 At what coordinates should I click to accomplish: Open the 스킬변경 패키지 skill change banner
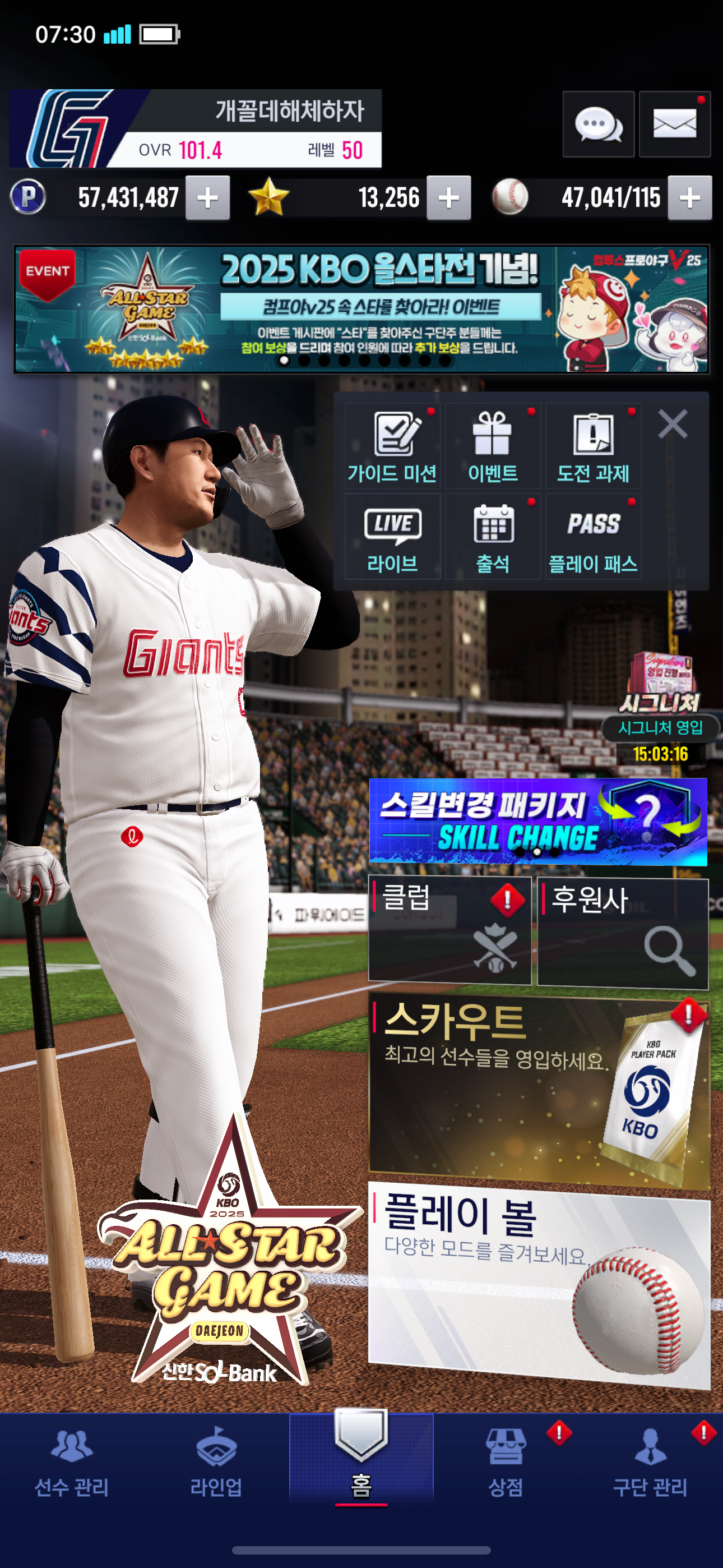537,821
